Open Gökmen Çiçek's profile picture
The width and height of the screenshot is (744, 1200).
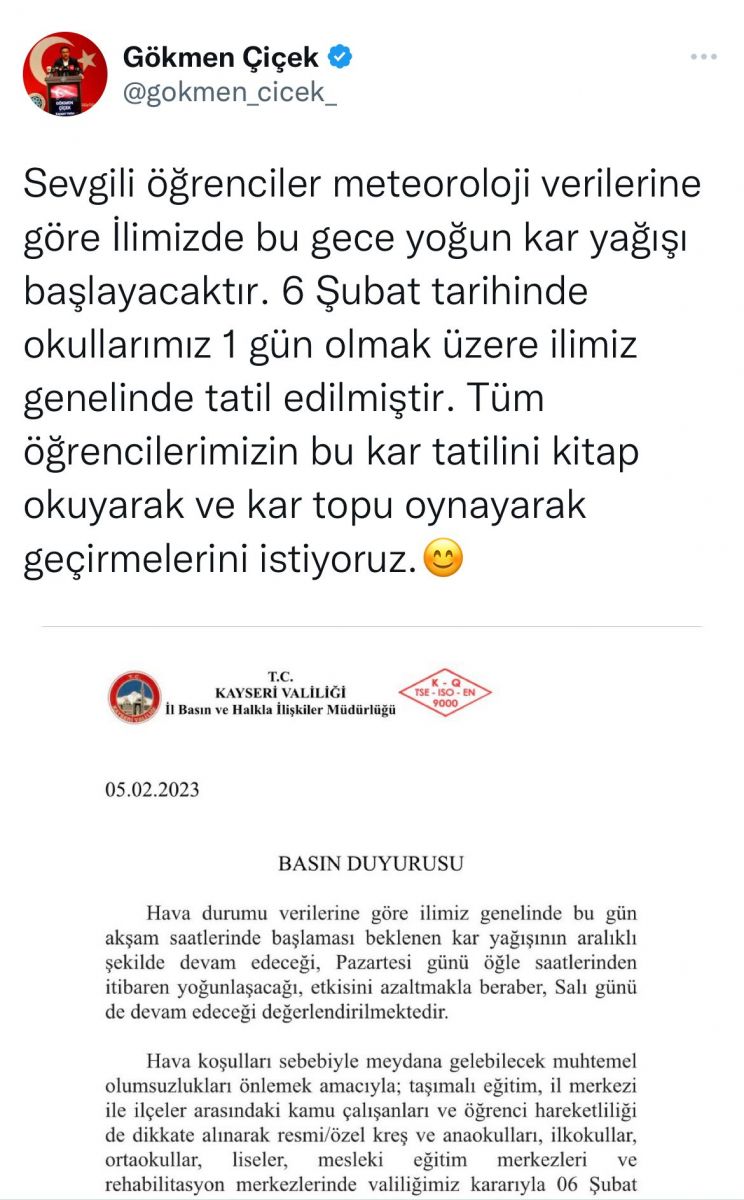65,73
